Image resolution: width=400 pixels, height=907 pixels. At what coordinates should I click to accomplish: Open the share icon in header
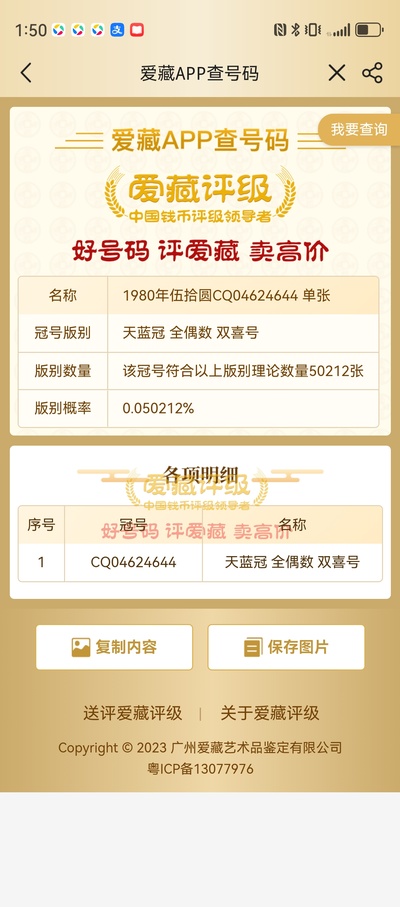point(372,73)
